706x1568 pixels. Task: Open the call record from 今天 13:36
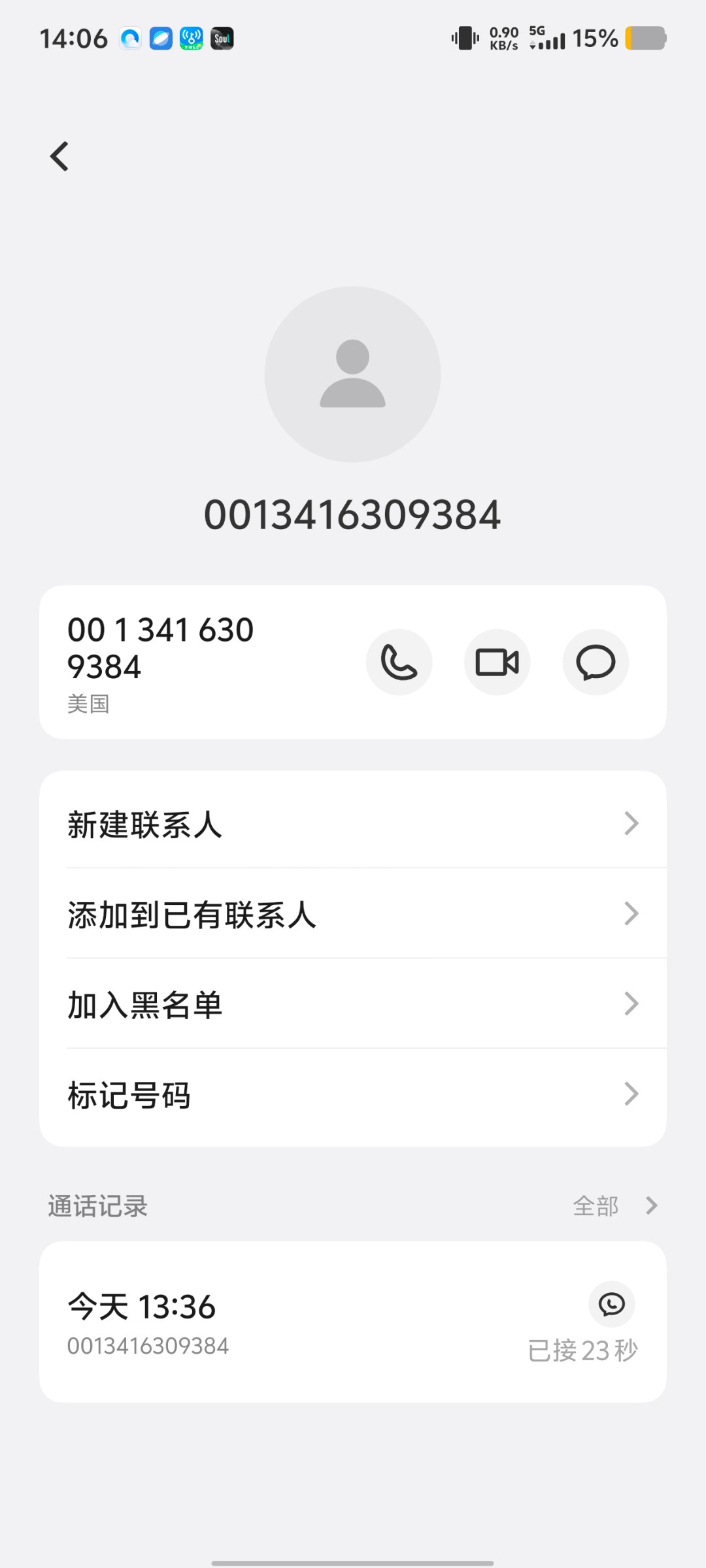tap(353, 1321)
